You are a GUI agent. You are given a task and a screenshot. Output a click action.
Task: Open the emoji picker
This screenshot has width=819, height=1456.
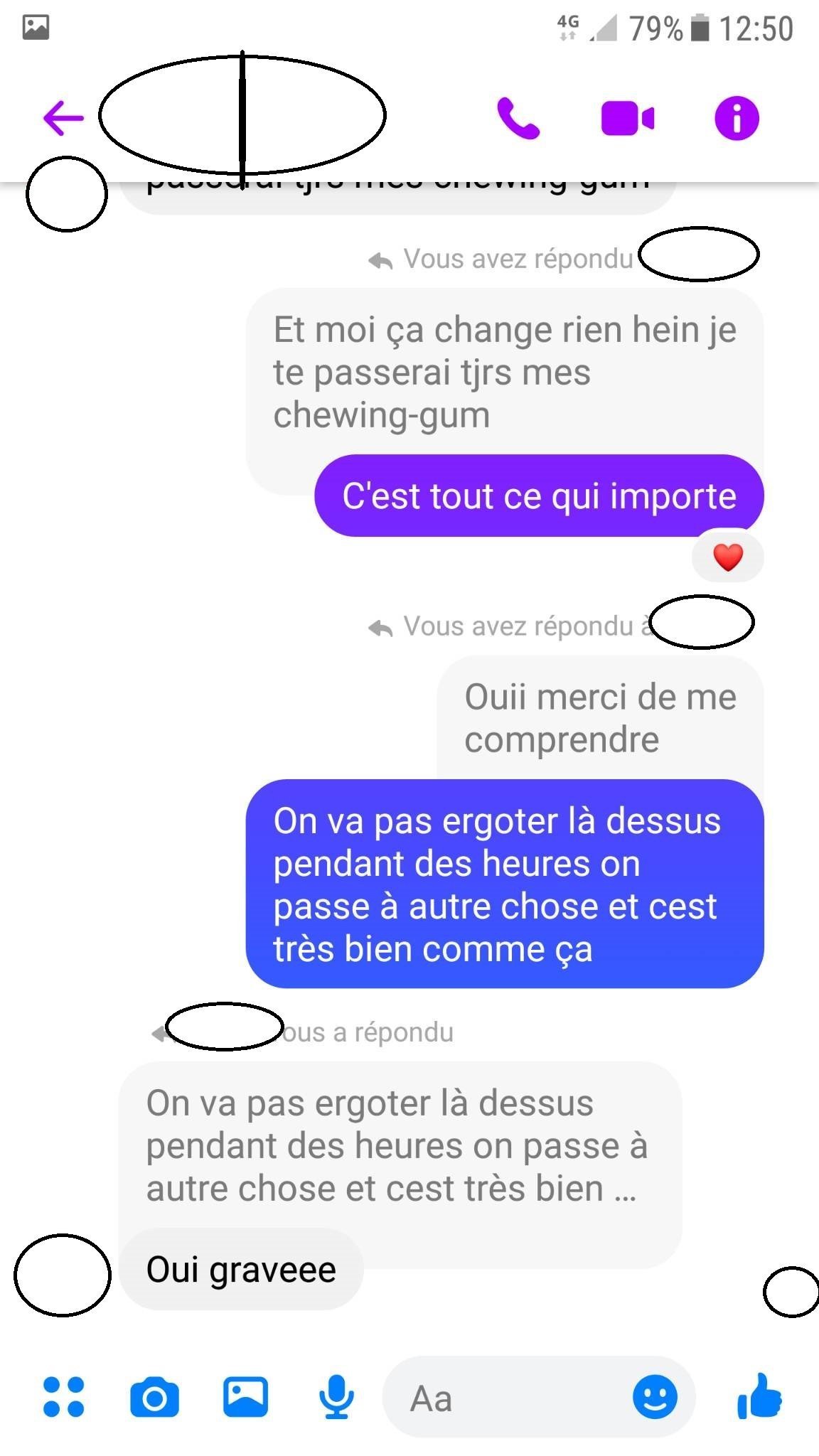tap(655, 1397)
